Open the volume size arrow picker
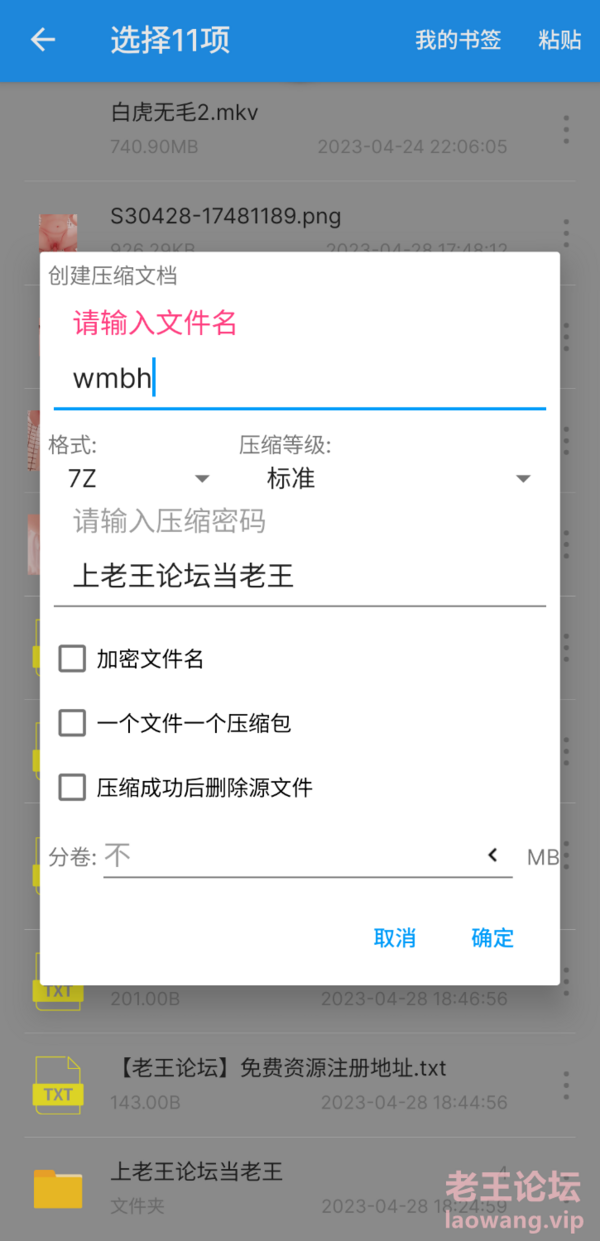The height and width of the screenshot is (1241, 600). 493,856
